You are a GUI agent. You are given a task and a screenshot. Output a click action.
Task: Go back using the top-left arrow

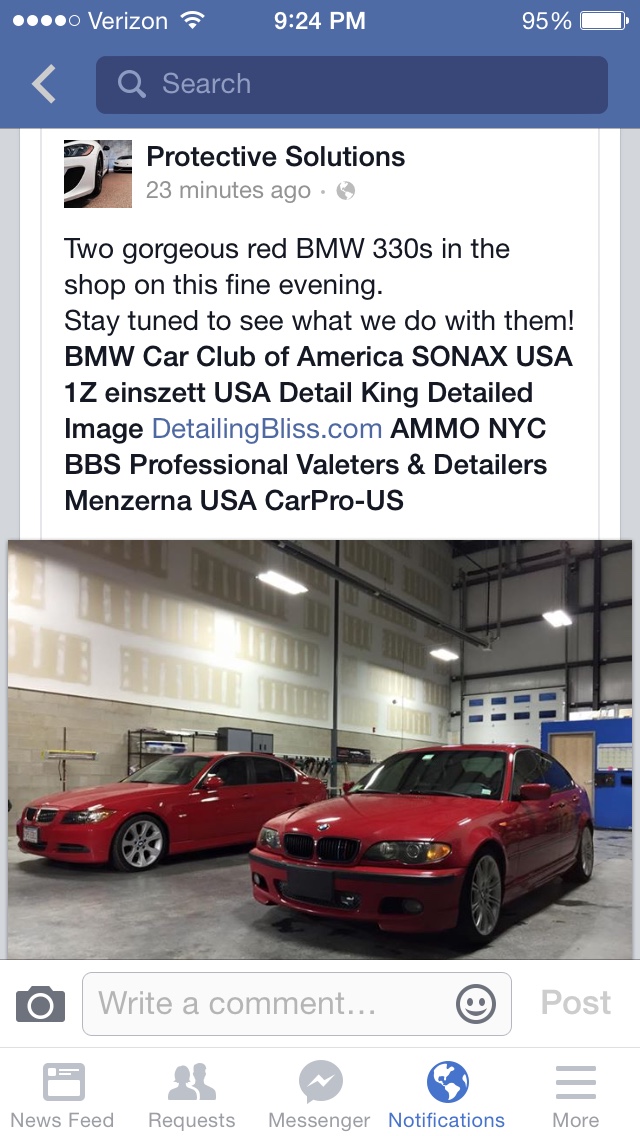click(x=43, y=84)
